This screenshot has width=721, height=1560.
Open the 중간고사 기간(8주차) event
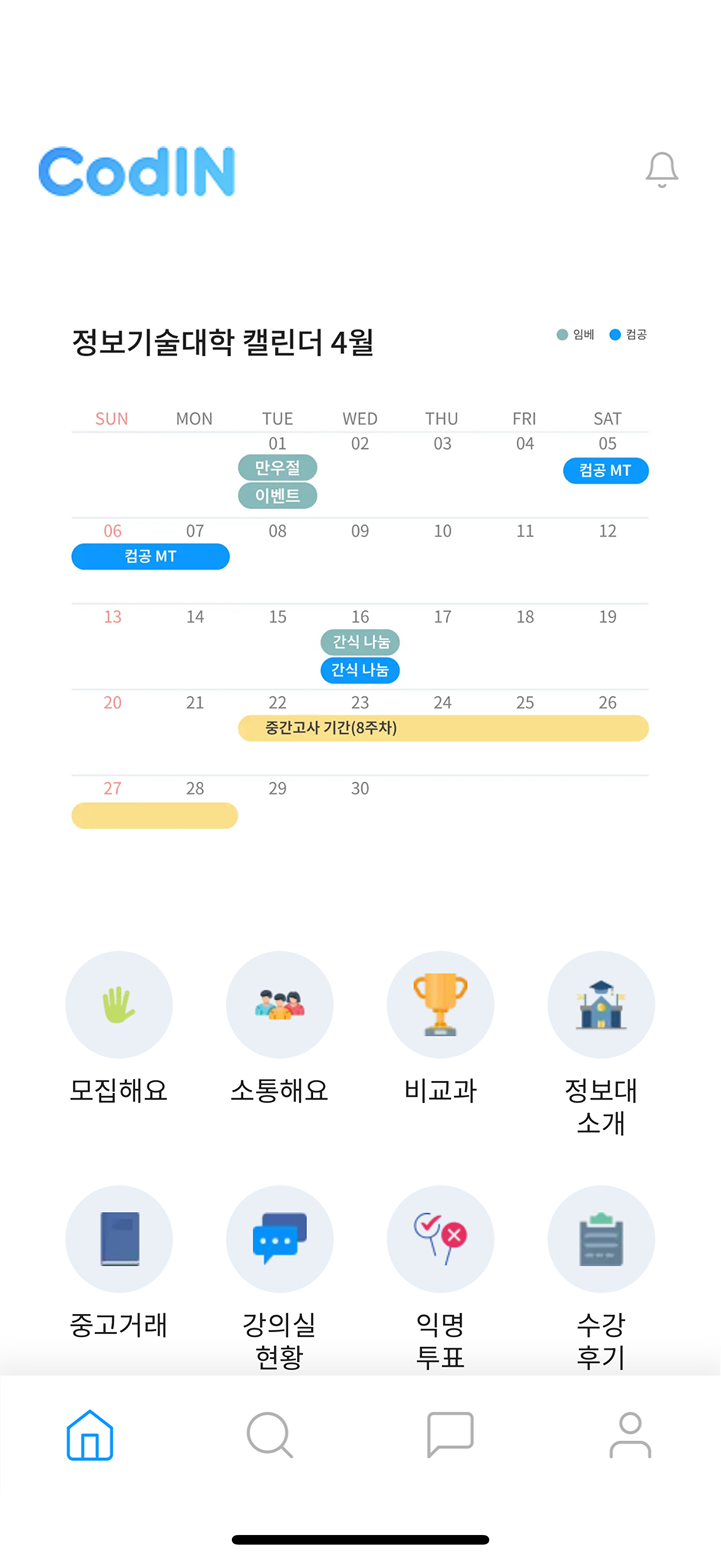coord(443,728)
